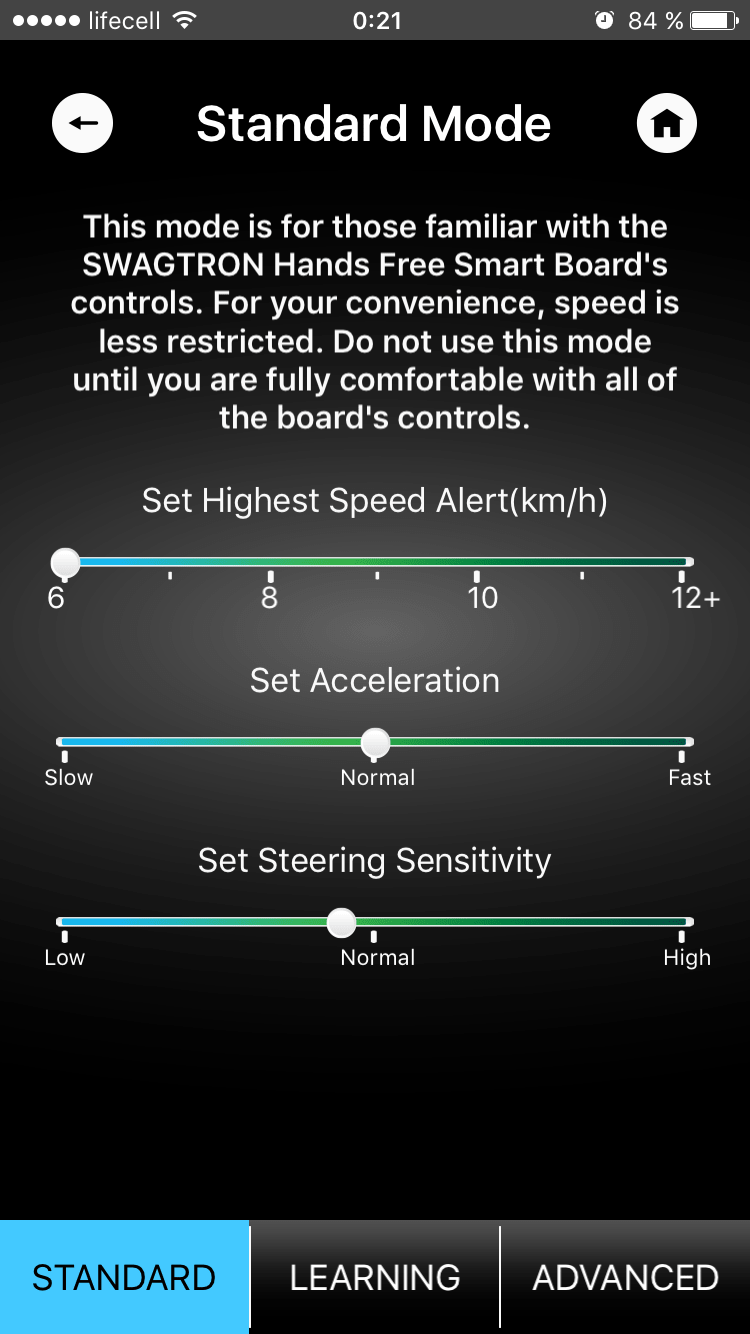Select the Standard mode tab
This screenshot has width=750, height=1334.
(124, 1277)
